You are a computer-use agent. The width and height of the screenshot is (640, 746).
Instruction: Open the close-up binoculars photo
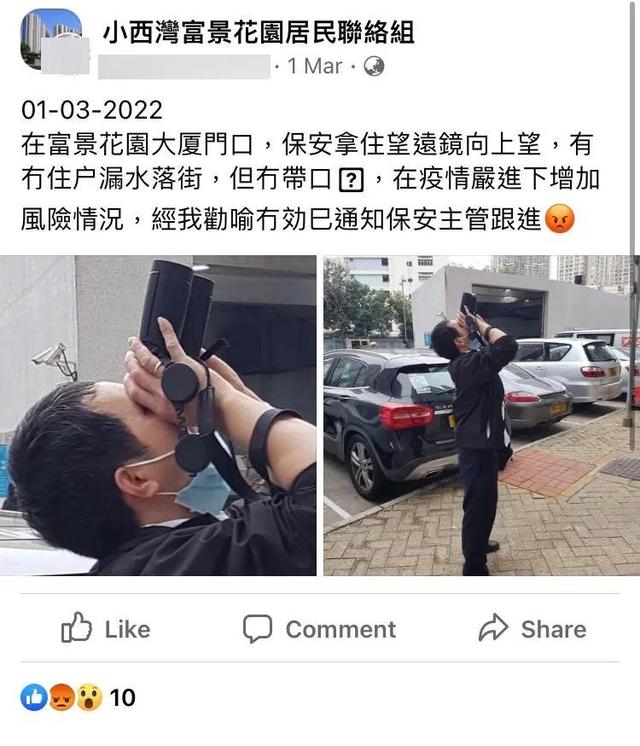coord(162,416)
